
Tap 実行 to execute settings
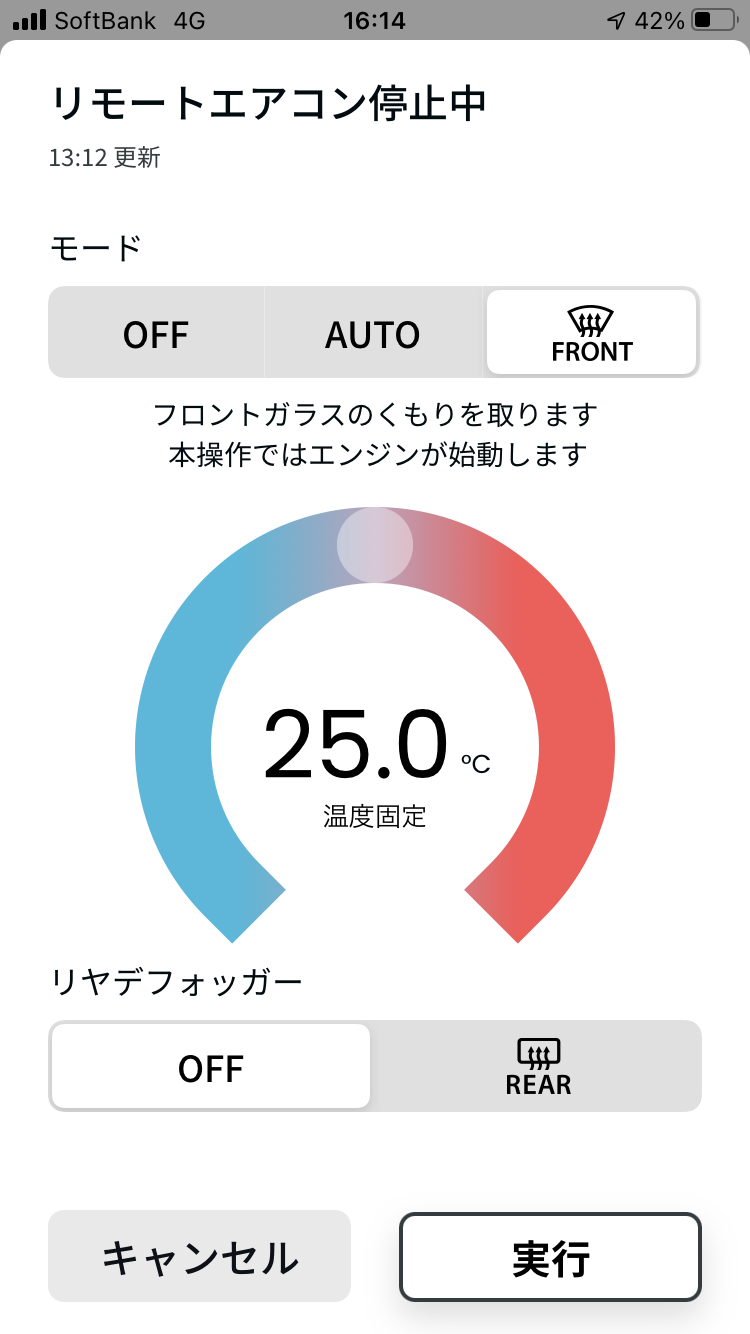(x=551, y=1257)
